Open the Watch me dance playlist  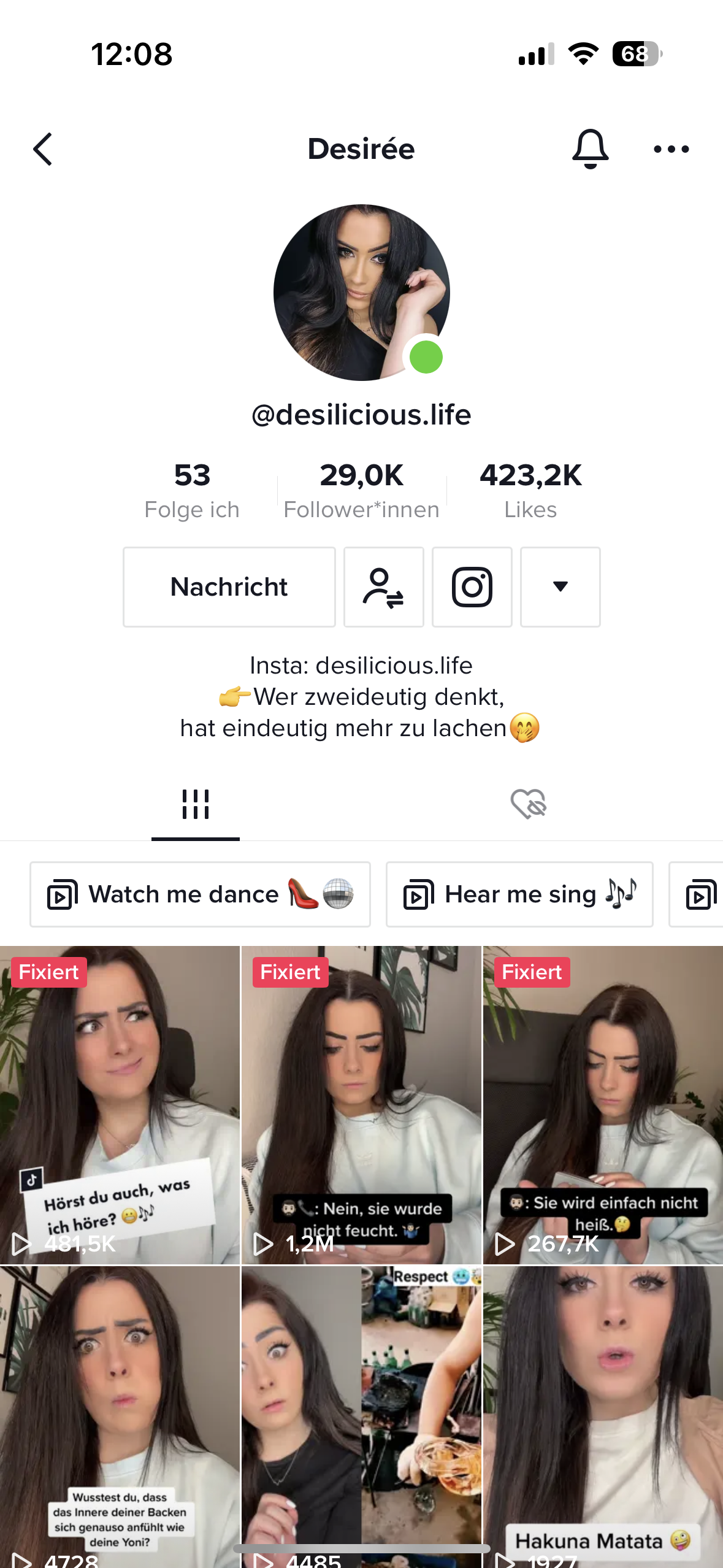pyautogui.click(x=200, y=894)
